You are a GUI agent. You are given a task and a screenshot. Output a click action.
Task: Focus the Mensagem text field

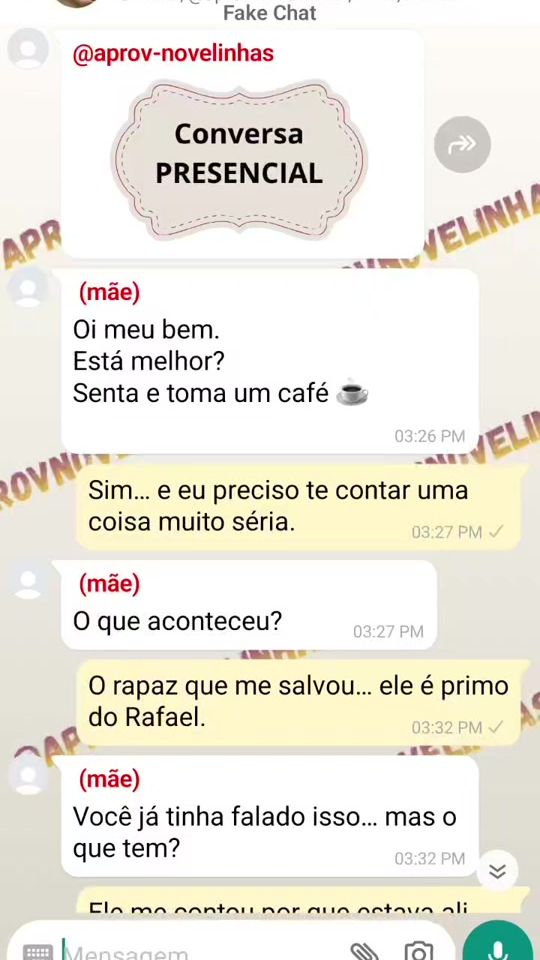202,951
